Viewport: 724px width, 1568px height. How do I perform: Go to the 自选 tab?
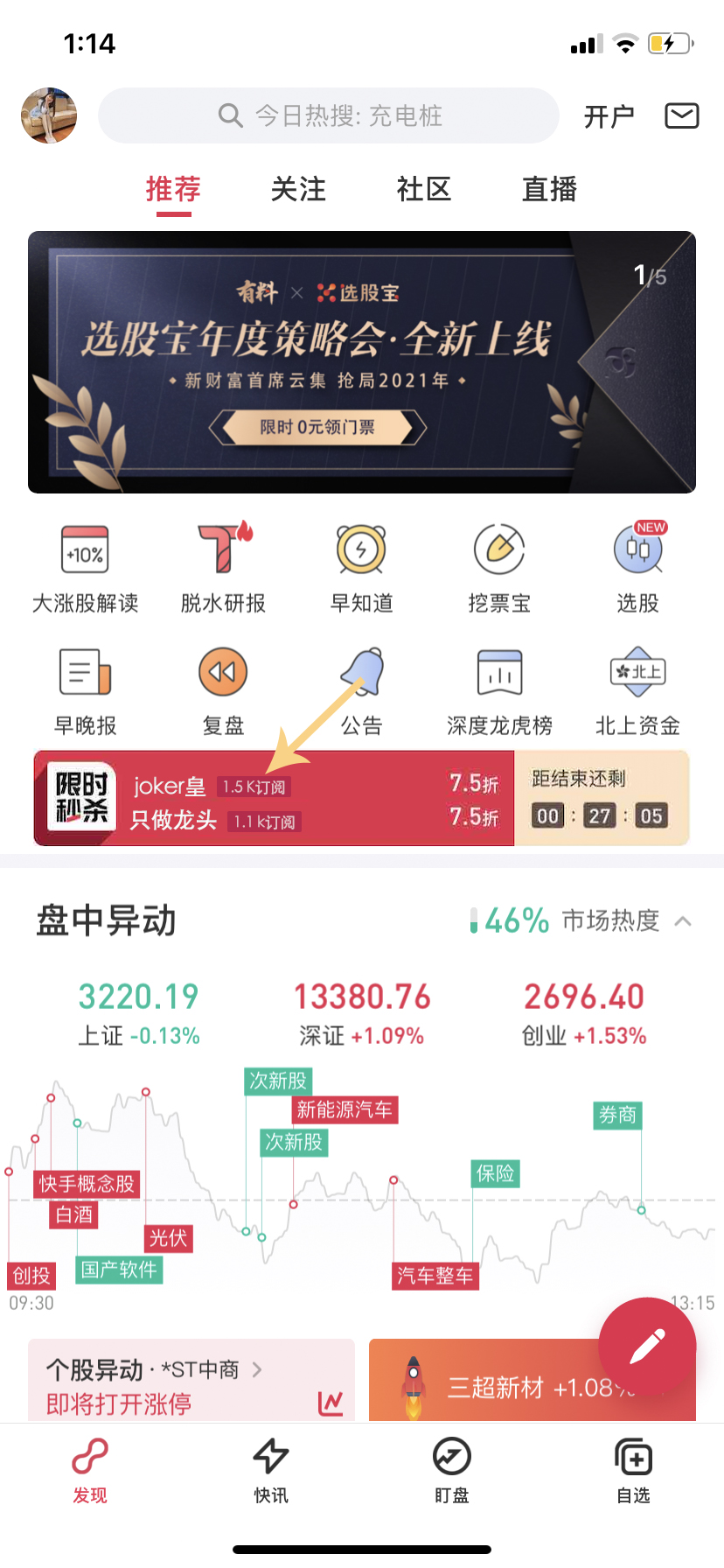(x=633, y=1470)
